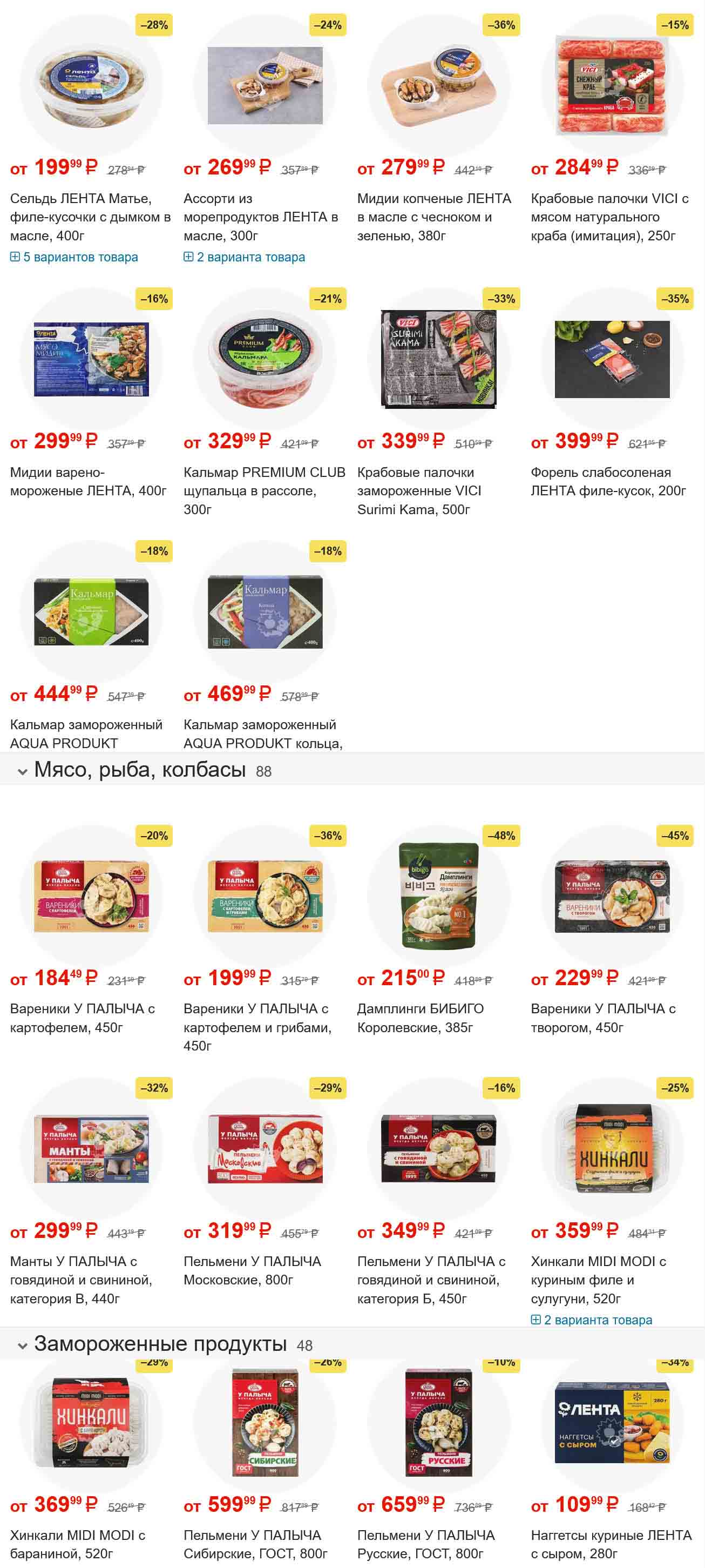
Task: View Кальмар PREMIUM CLUB щупальца product
Action: tap(264, 490)
